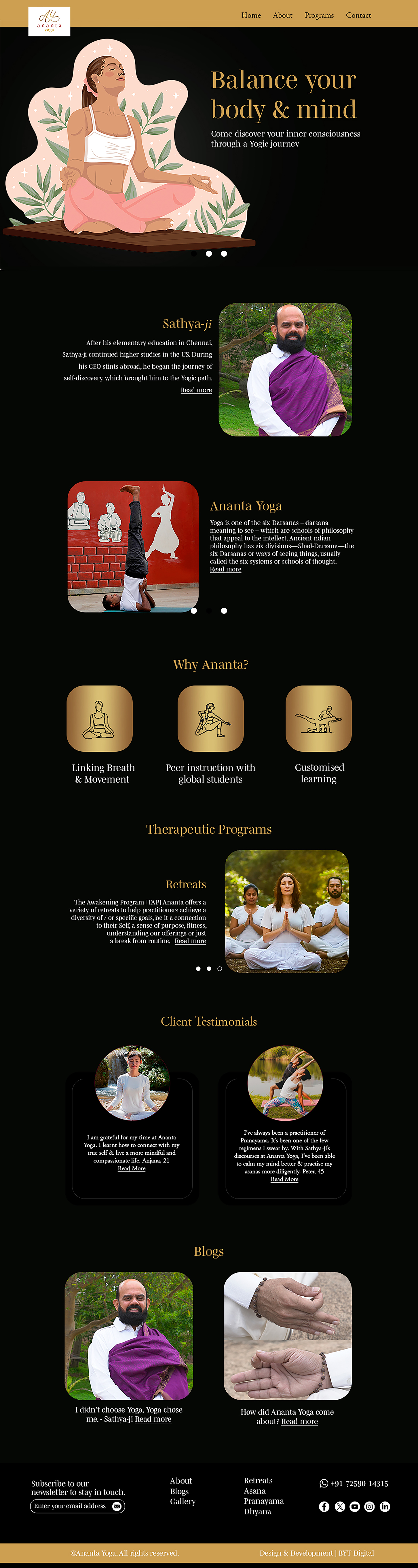Read more of Anjana's testimonial
Screen dimensions: 418x1568
click(x=132, y=1168)
